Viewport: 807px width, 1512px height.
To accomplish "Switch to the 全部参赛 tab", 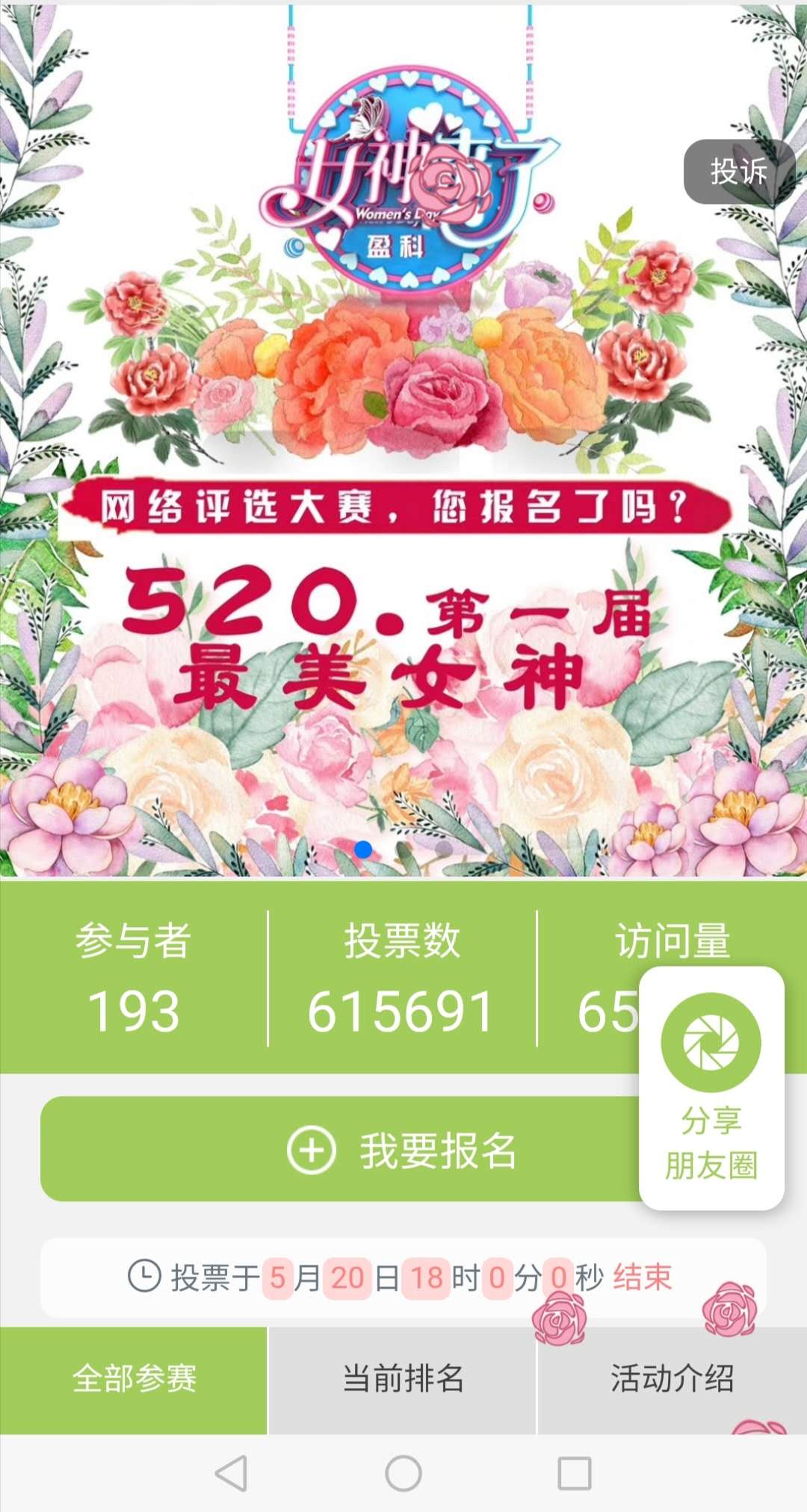I will click(x=134, y=1379).
